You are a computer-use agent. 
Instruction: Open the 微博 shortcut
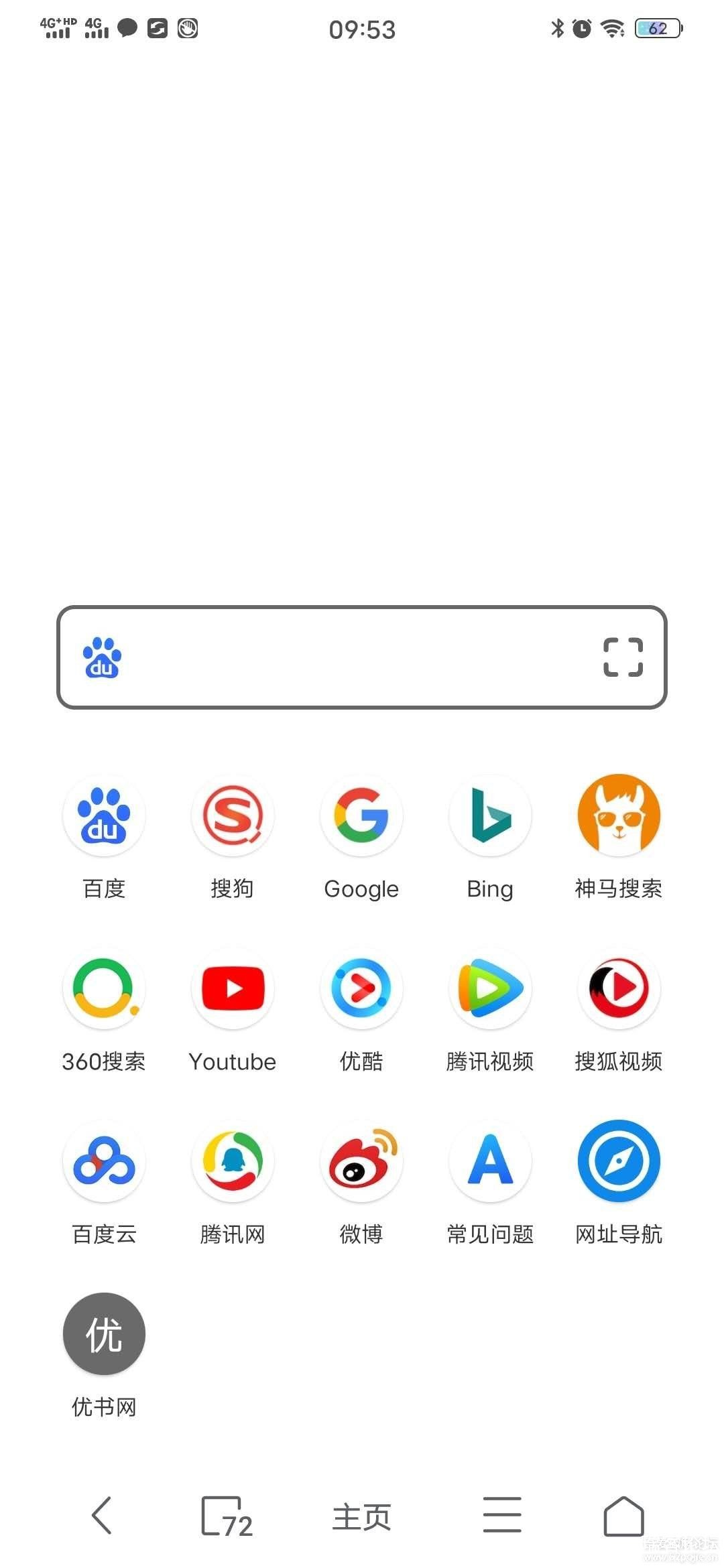click(x=361, y=1161)
